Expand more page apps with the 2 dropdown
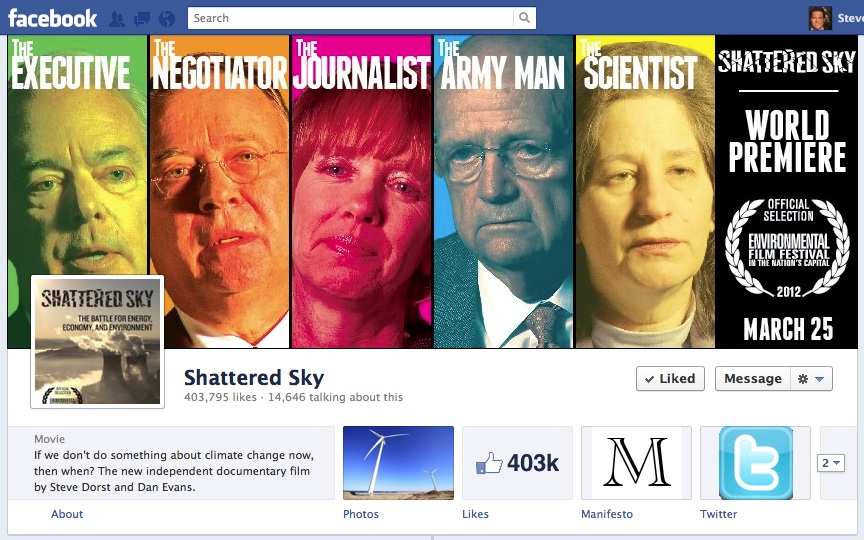The width and height of the screenshot is (864, 540). pyautogui.click(x=832, y=463)
